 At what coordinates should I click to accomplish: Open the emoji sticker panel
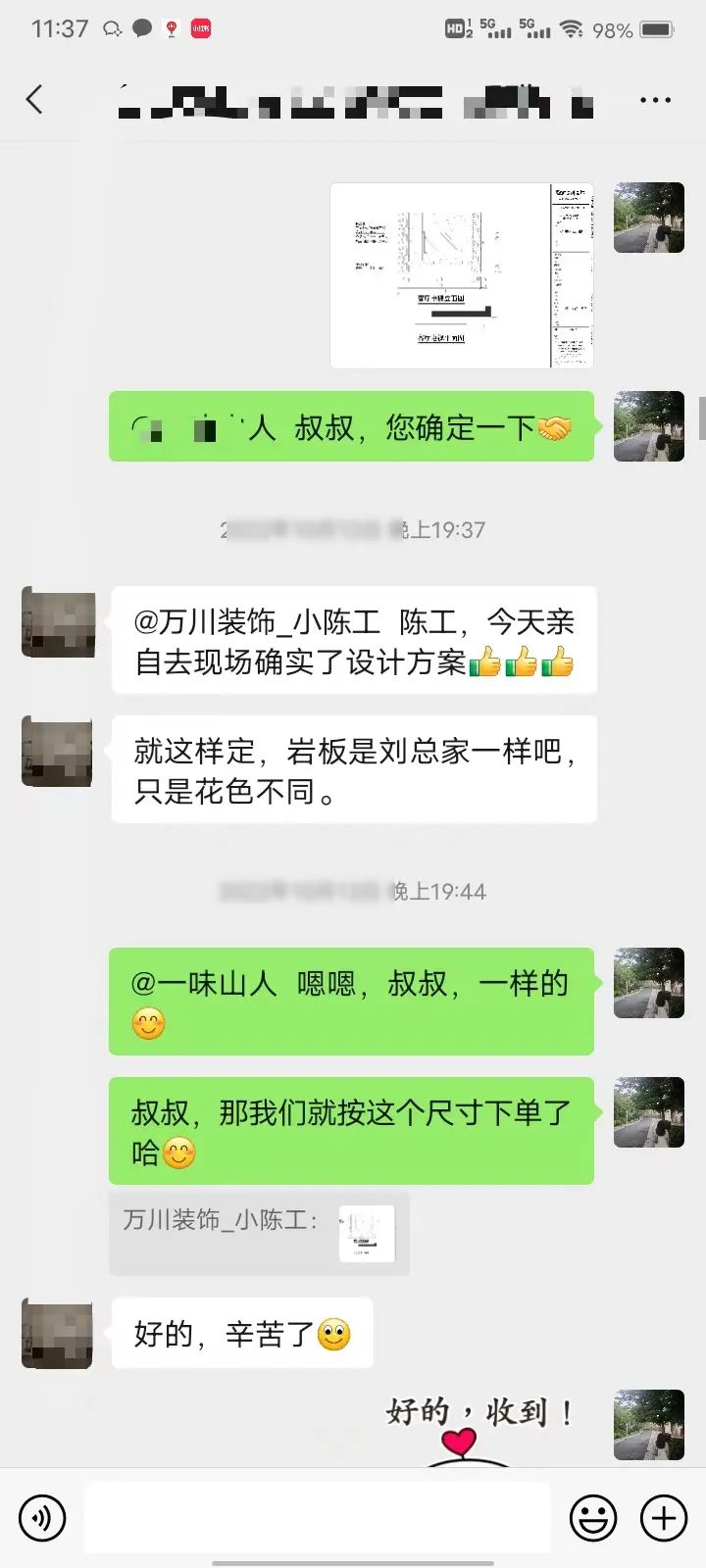[x=593, y=1518]
